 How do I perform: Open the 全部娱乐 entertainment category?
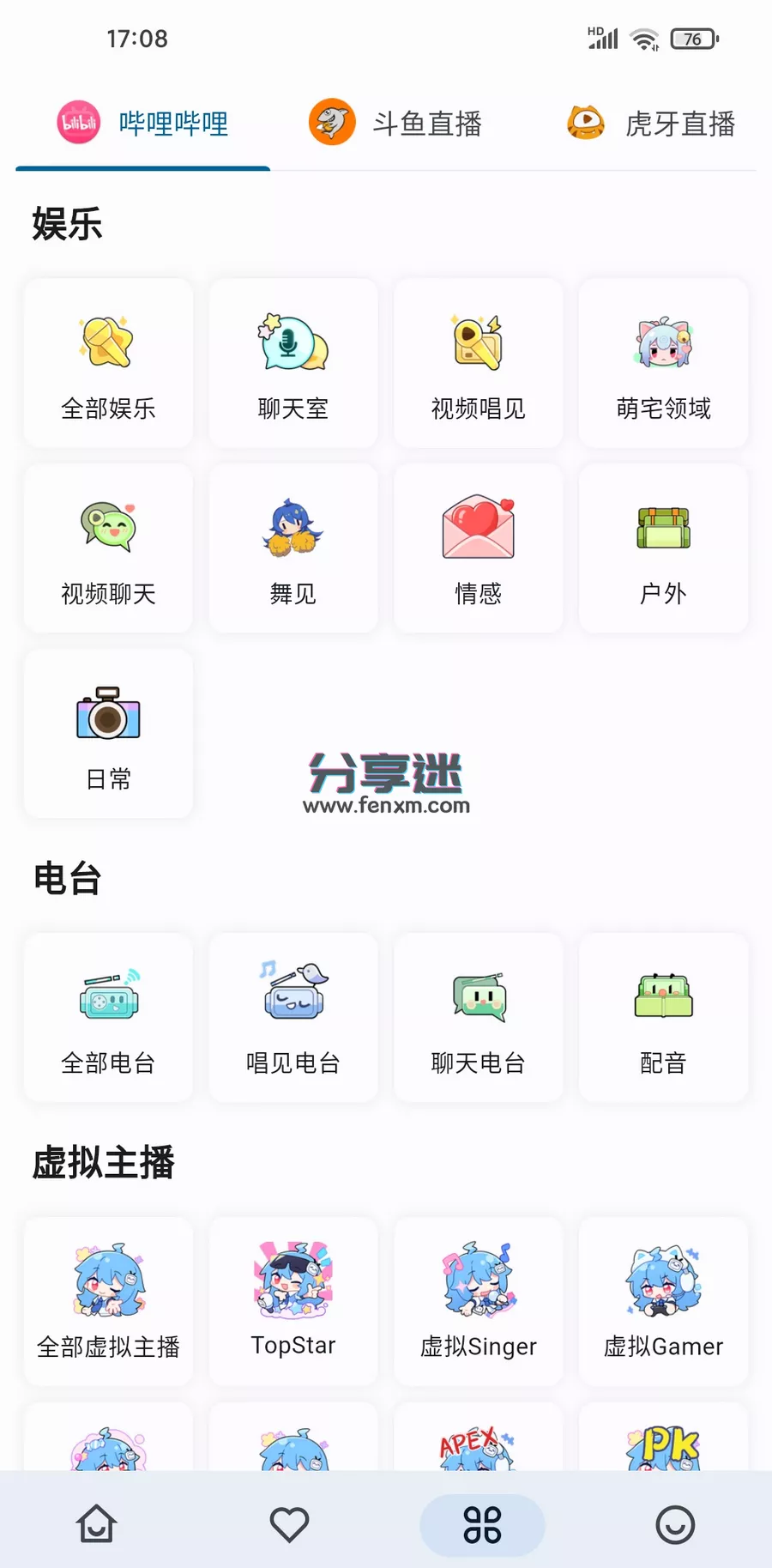pos(107,364)
